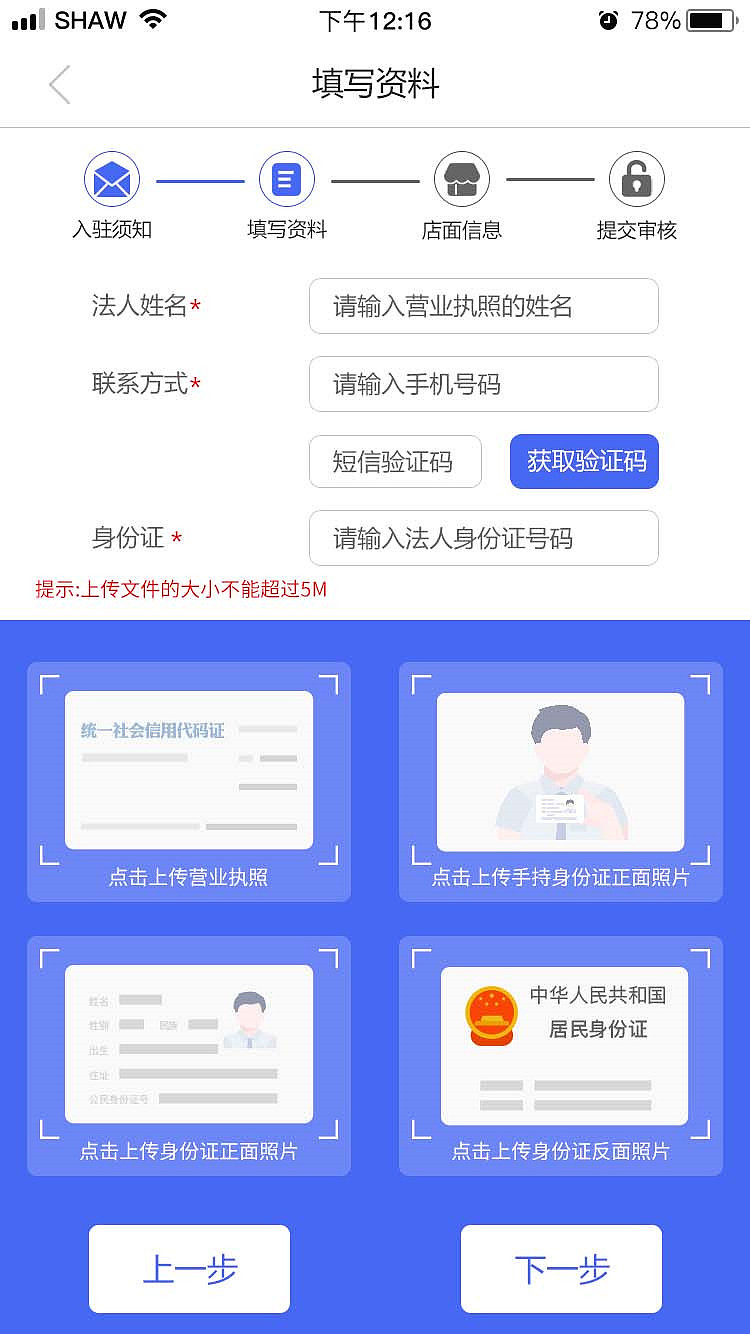Click the 提交审核 lock step icon
750x1334 pixels.
coord(636,178)
